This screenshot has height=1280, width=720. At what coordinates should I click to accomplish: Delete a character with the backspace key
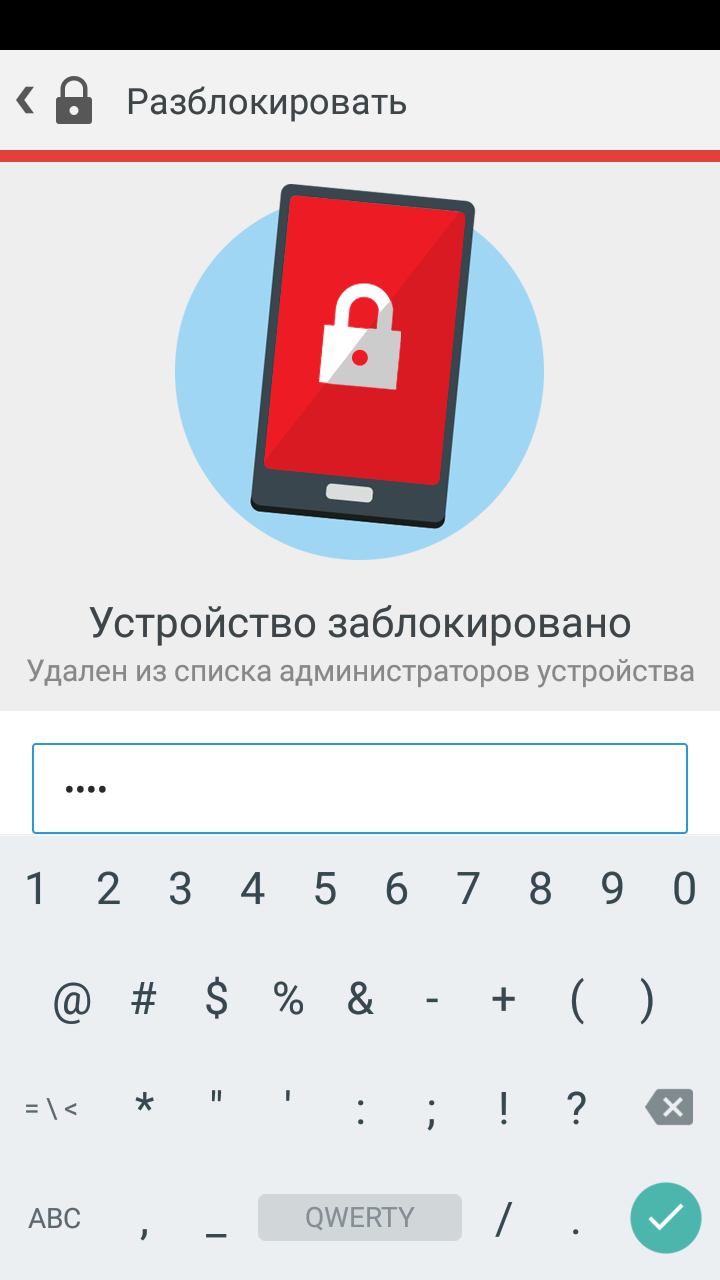point(669,1107)
